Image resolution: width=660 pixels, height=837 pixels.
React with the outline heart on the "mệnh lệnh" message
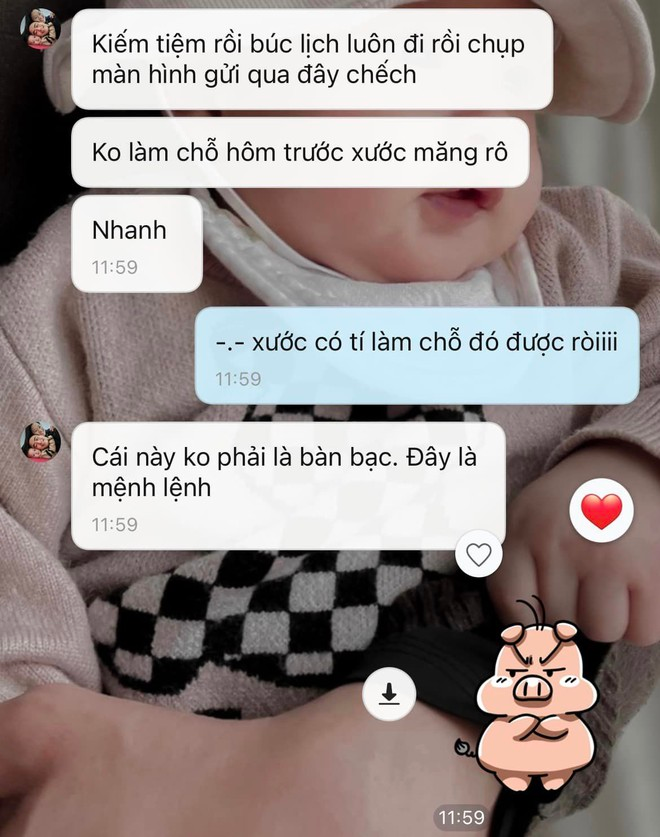[x=480, y=554]
